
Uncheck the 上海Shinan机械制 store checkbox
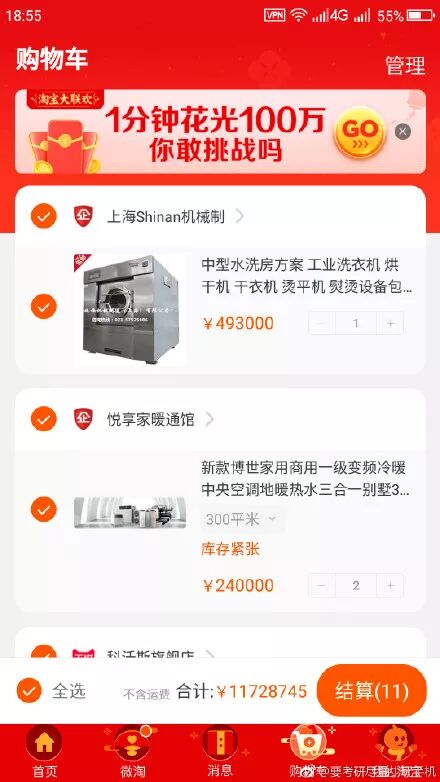(x=44, y=216)
